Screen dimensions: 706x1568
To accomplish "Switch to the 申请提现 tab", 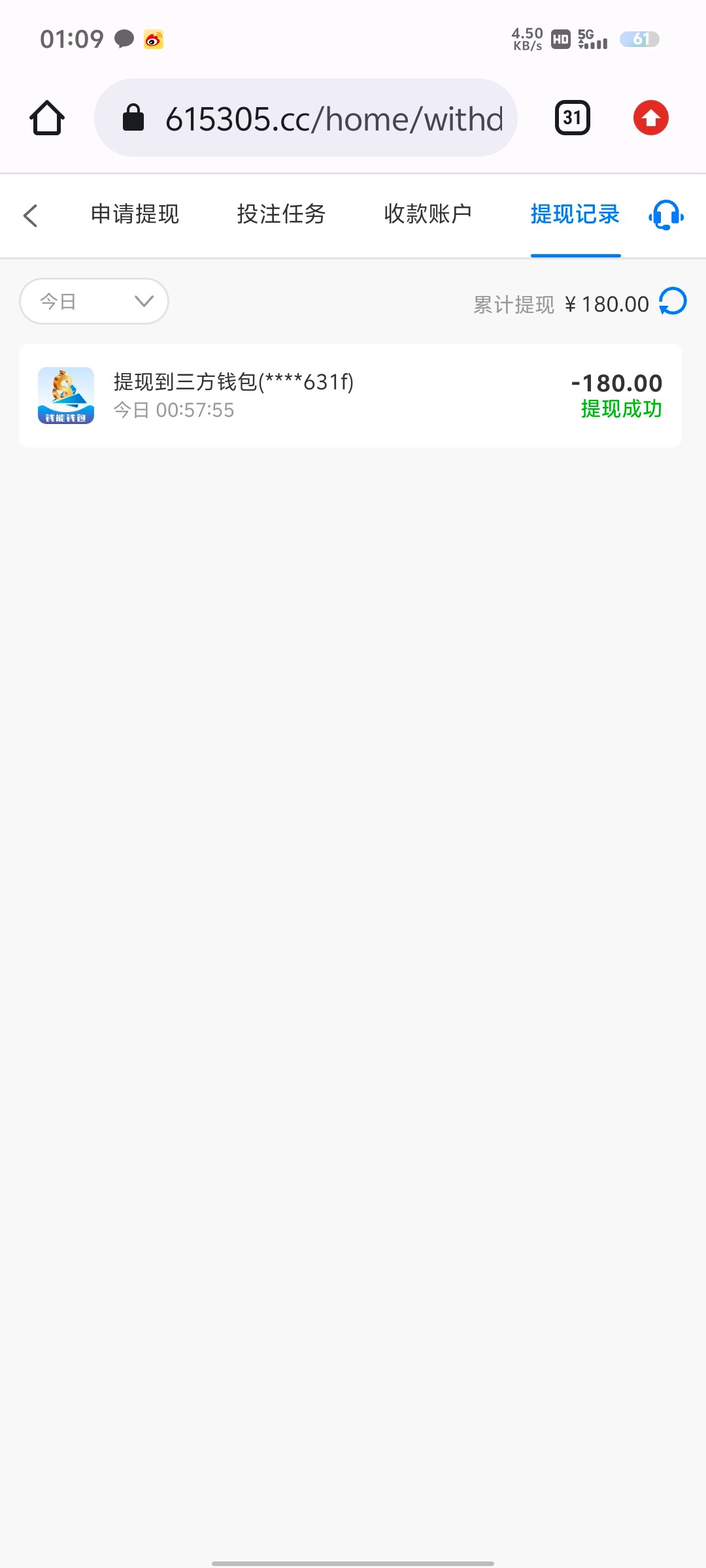I will coord(135,214).
